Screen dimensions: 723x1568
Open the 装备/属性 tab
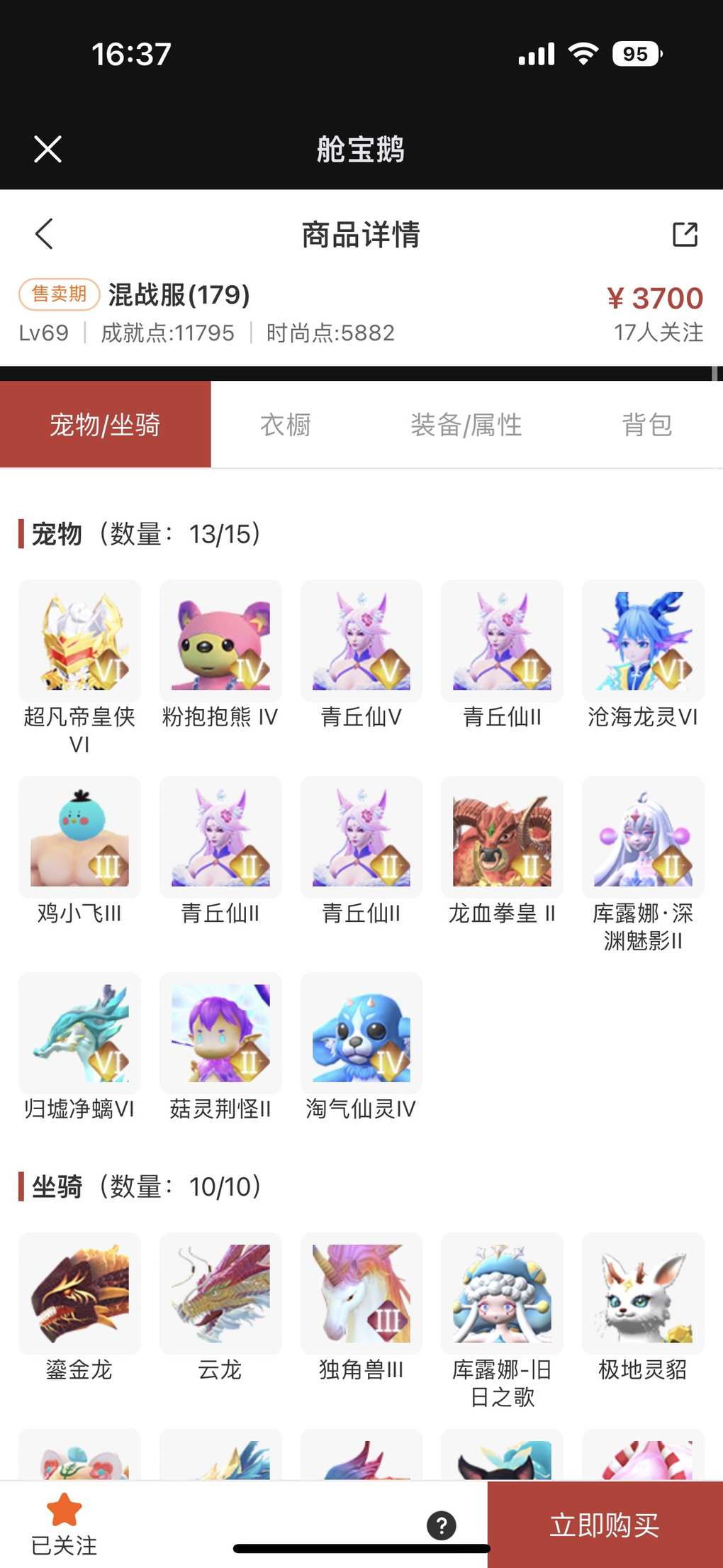click(x=466, y=425)
